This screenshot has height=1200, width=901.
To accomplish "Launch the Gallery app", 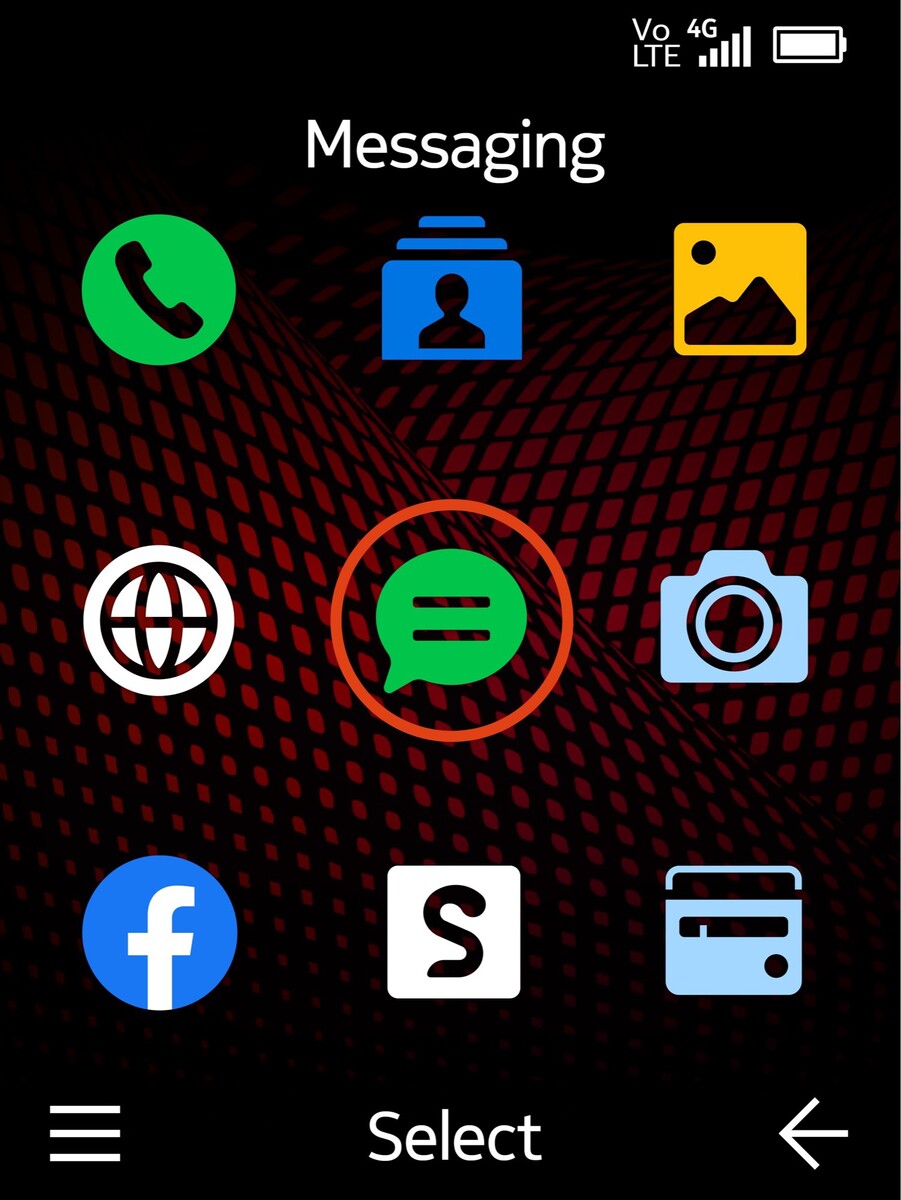I will click(739, 289).
